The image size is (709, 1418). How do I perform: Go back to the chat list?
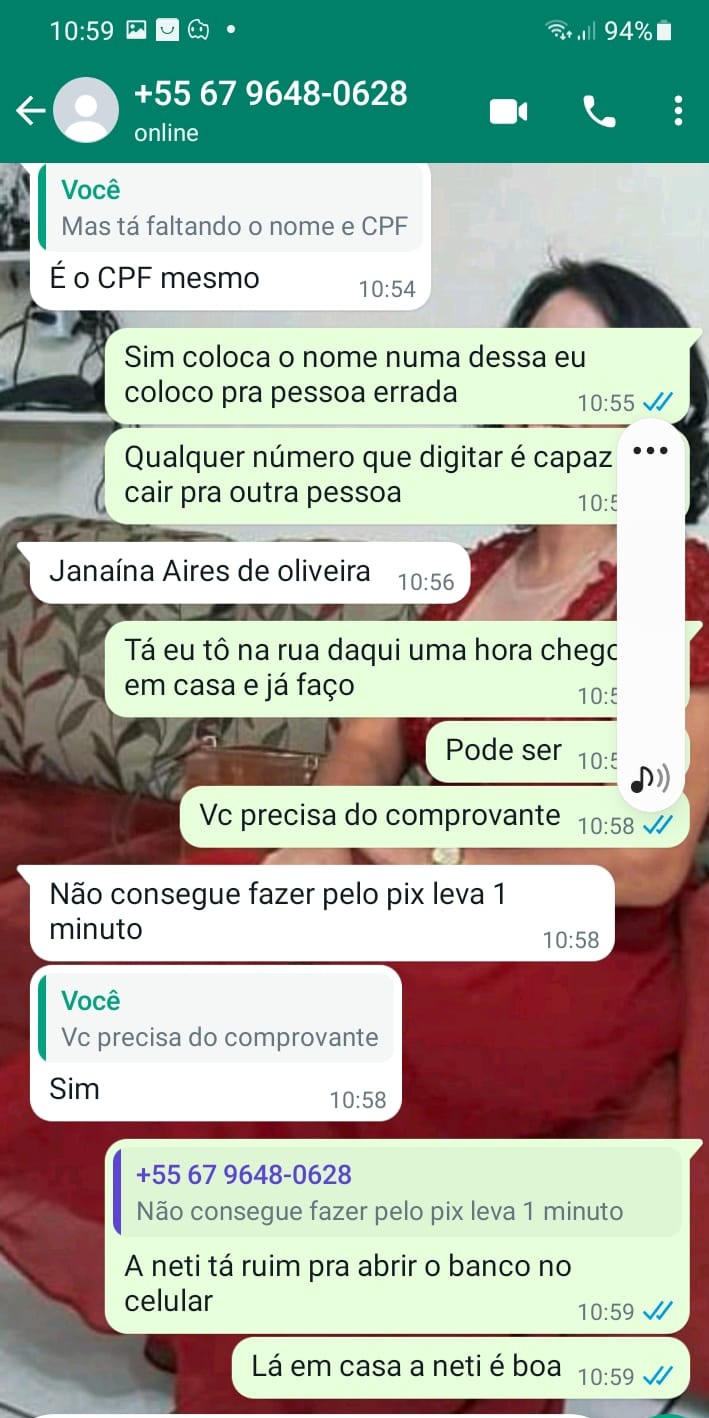coord(30,111)
